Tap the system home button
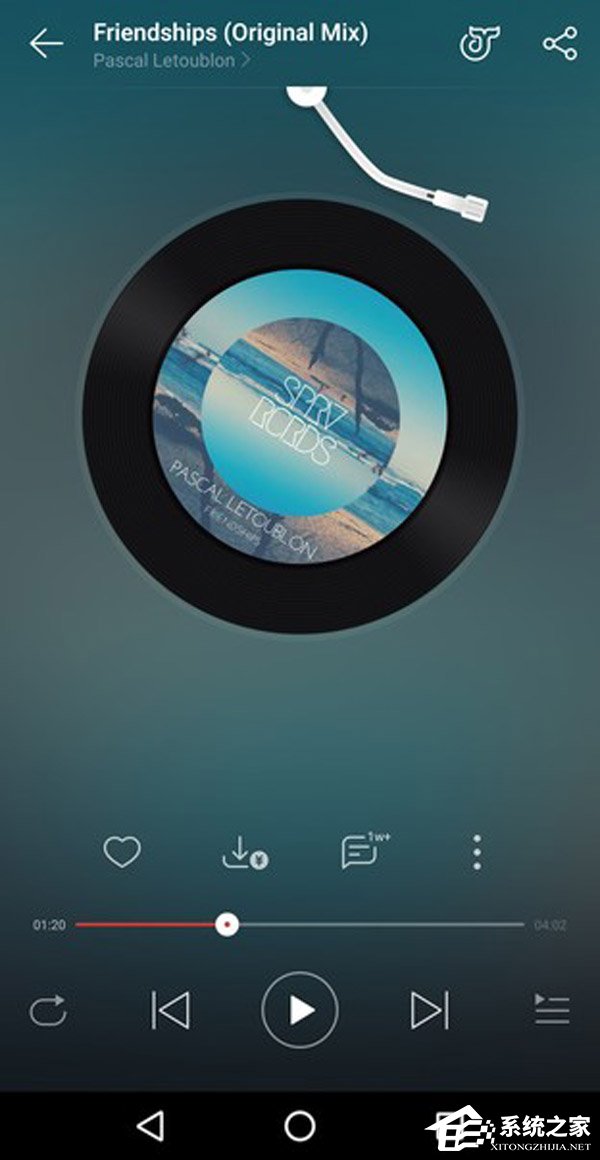Viewport: 600px width, 1160px height. click(x=300, y=1126)
